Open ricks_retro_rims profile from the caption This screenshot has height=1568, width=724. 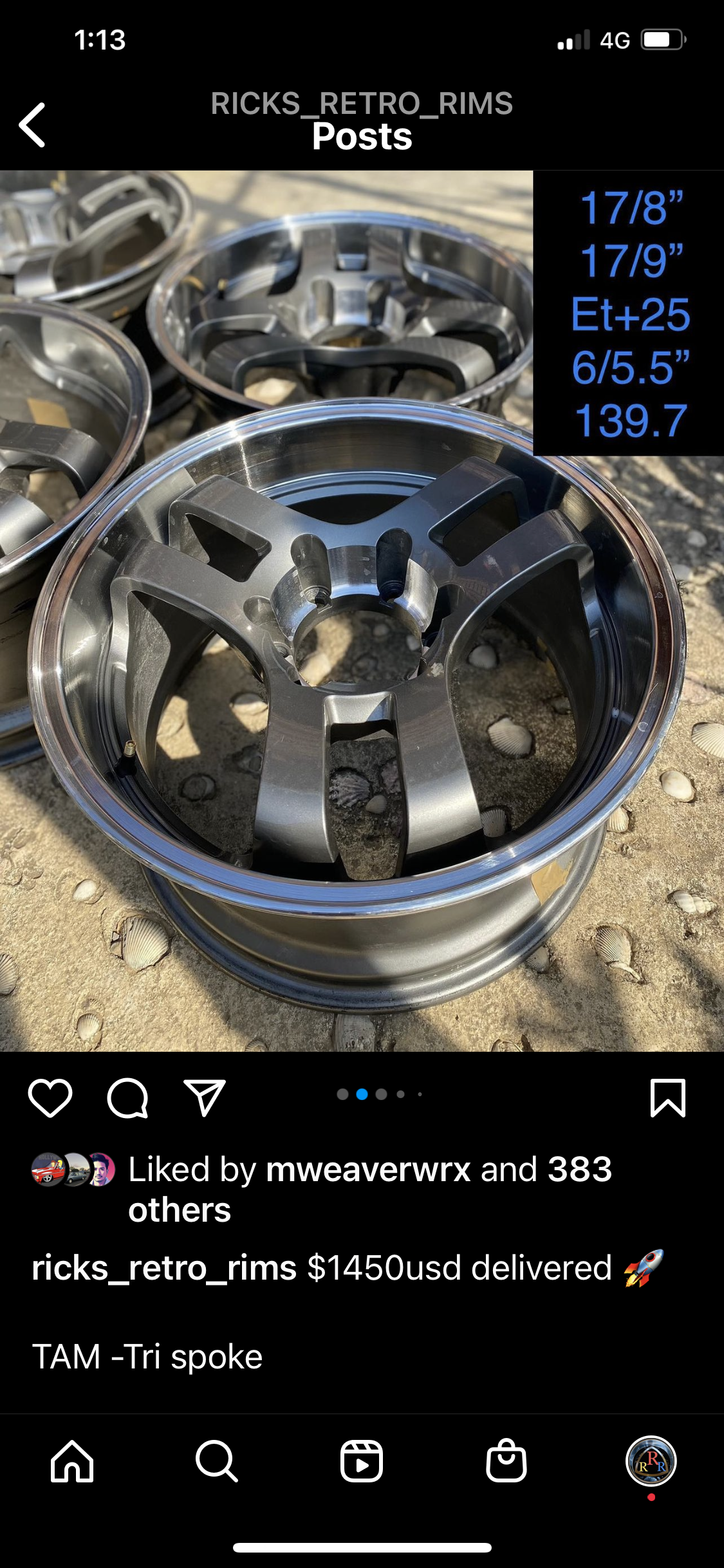click(164, 1268)
